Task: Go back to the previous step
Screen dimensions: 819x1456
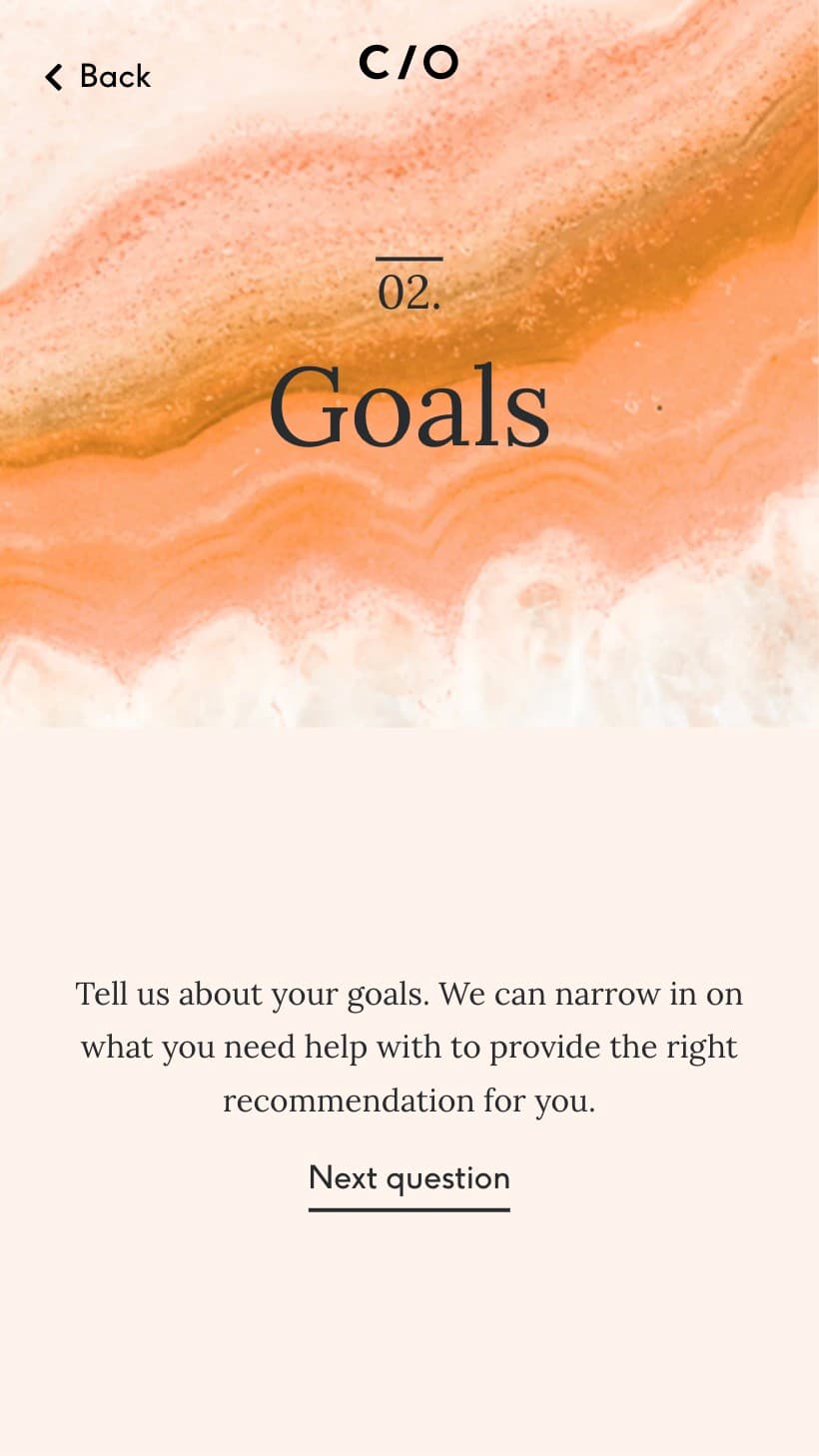Action: [98, 76]
